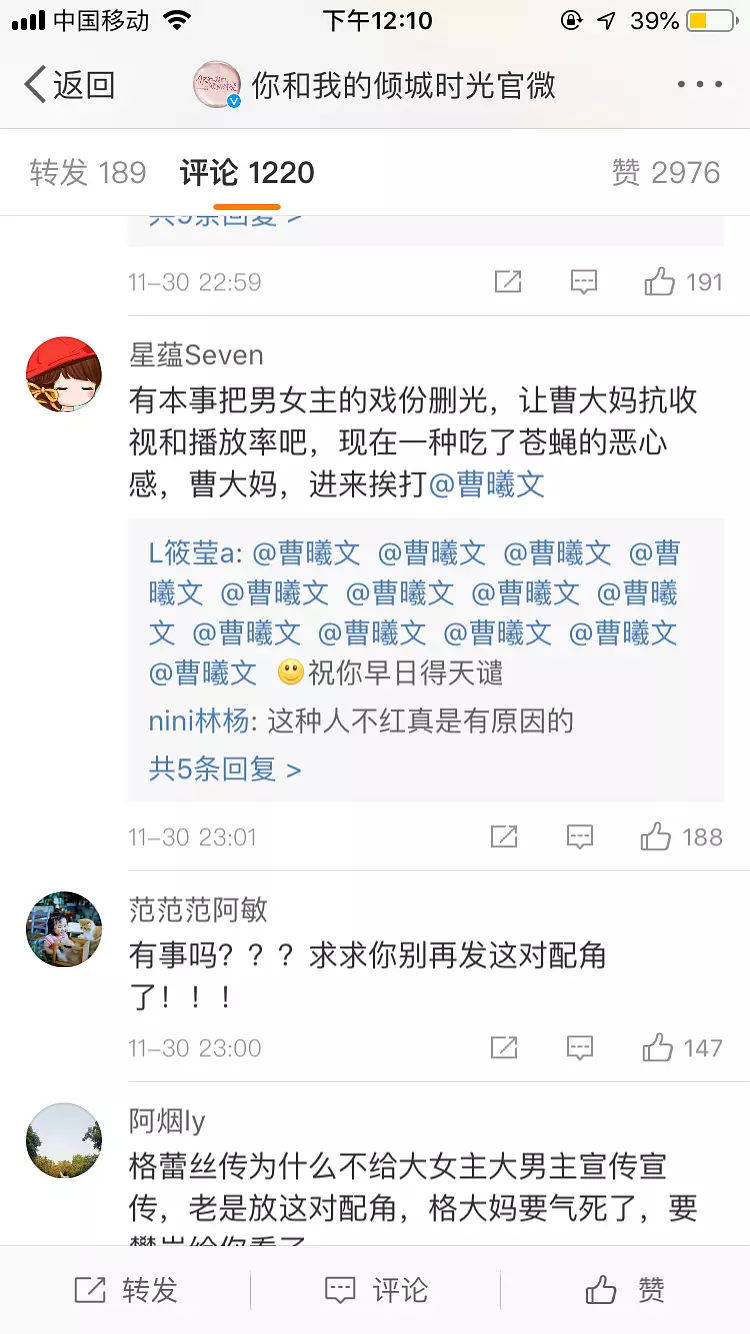750x1334 pixels.
Task: Tap 评论 in the bottom bar
Action: coord(376,1290)
